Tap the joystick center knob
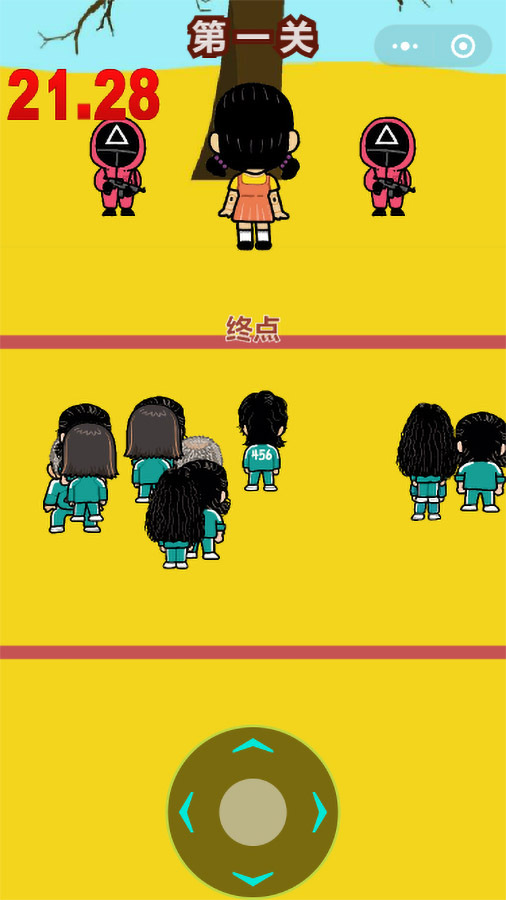The width and height of the screenshot is (506, 900). (253, 812)
